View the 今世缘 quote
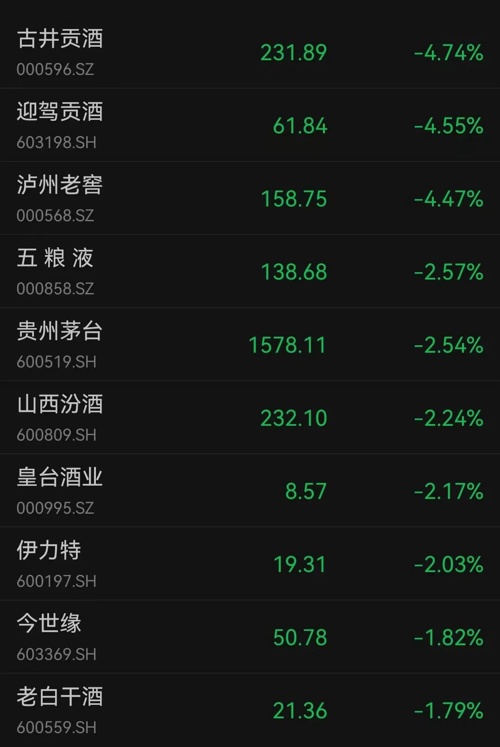The height and width of the screenshot is (747, 500). 250,636
